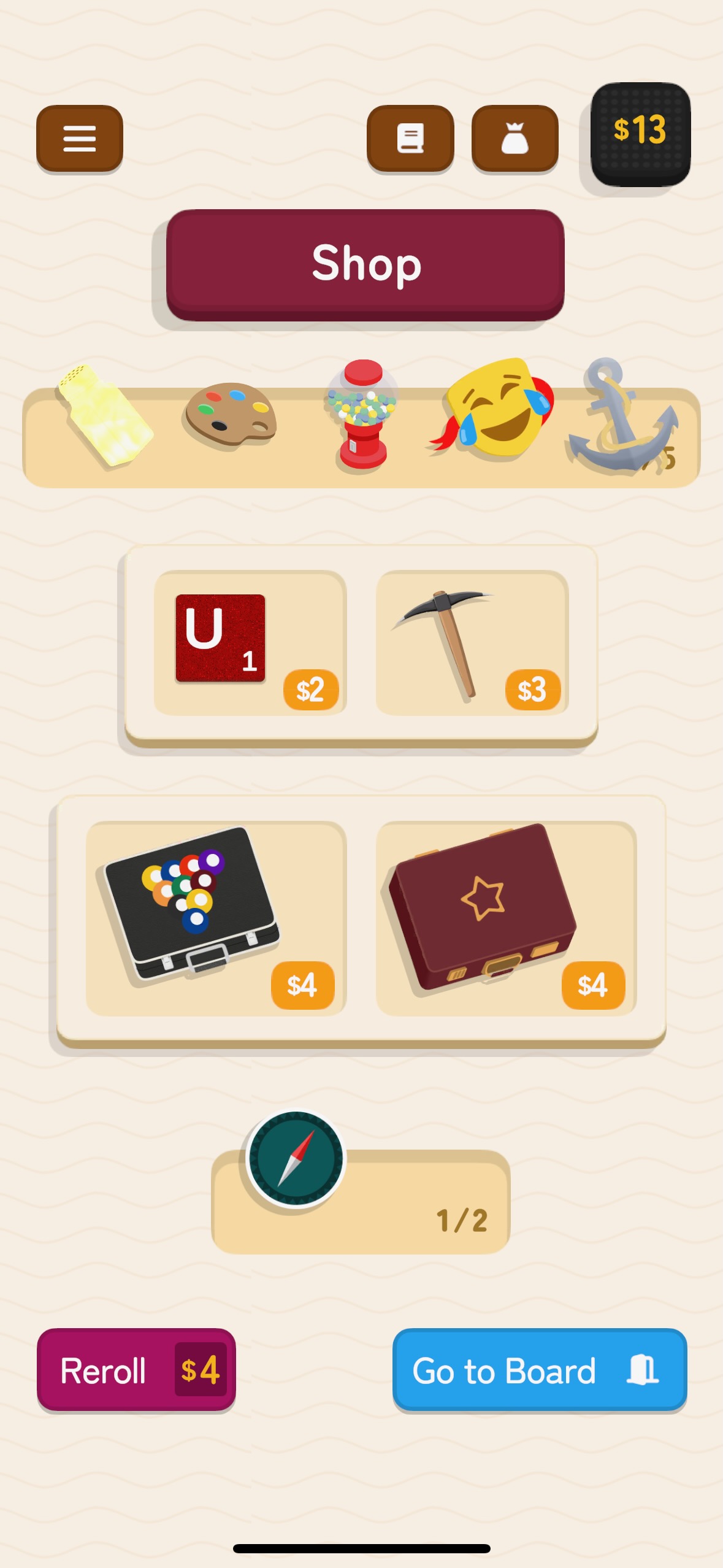Image resolution: width=723 pixels, height=1568 pixels.
Task: Reroll the shop for $4
Action: [136, 1369]
